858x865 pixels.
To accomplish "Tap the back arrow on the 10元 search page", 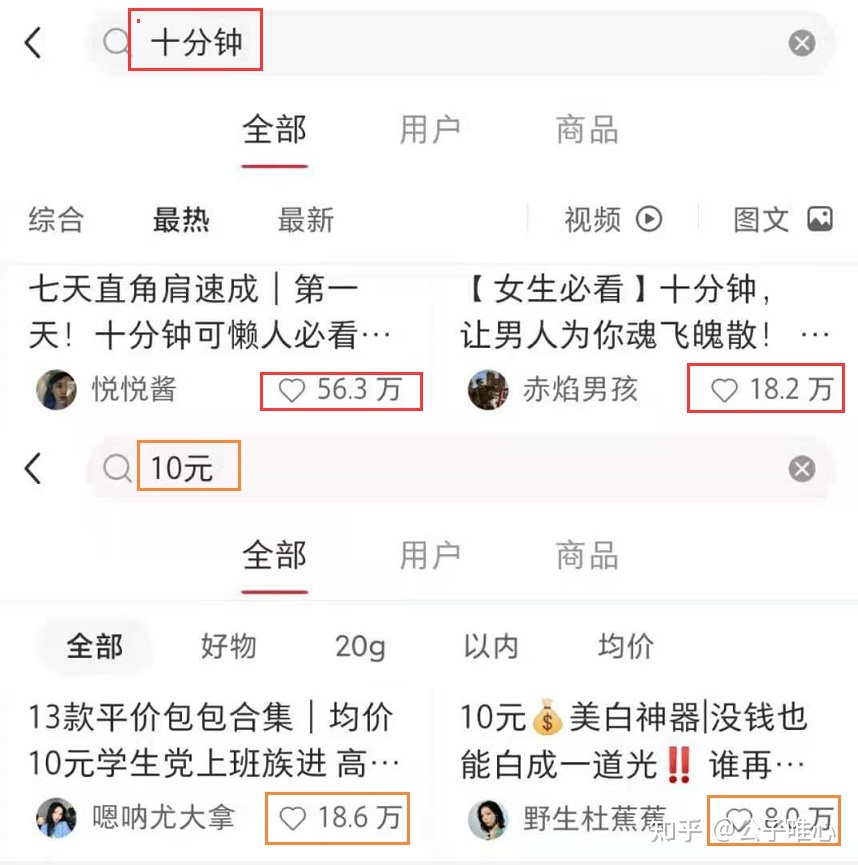I will (33, 468).
